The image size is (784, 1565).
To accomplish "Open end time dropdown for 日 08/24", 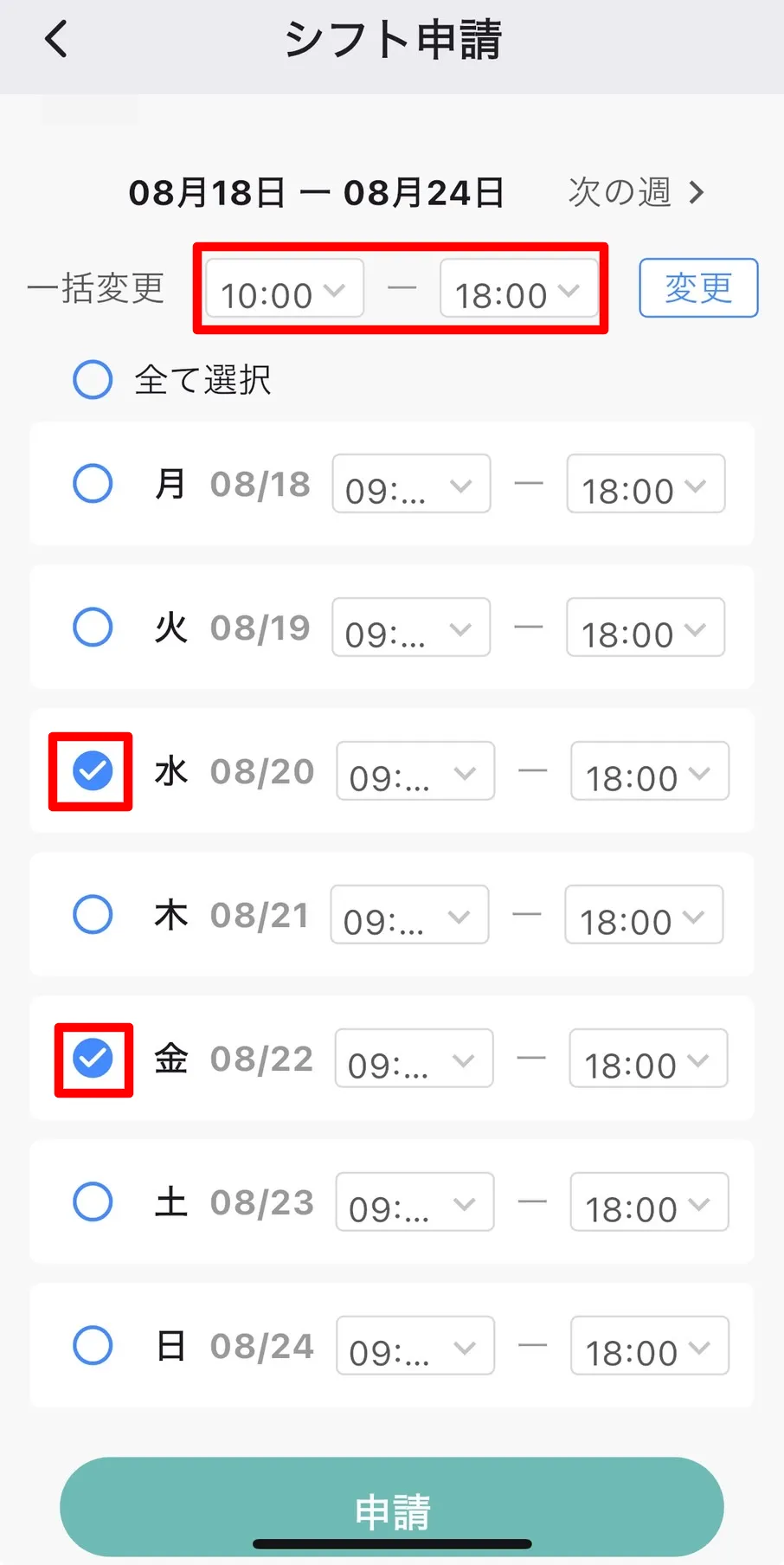I will click(650, 1345).
